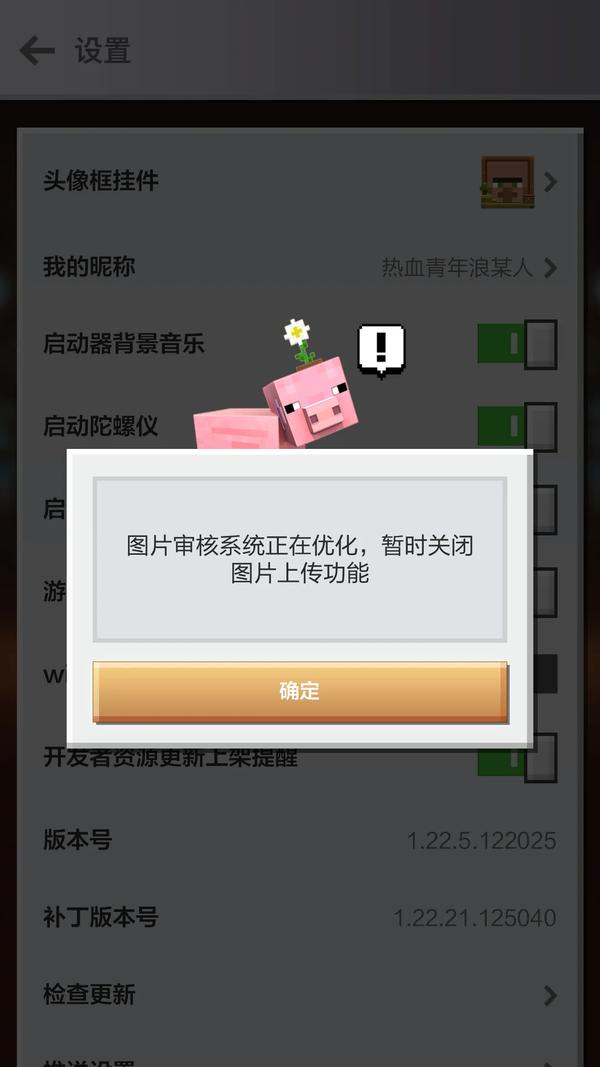
Task: Tap the 确定 button to confirm
Action: coord(300,691)
